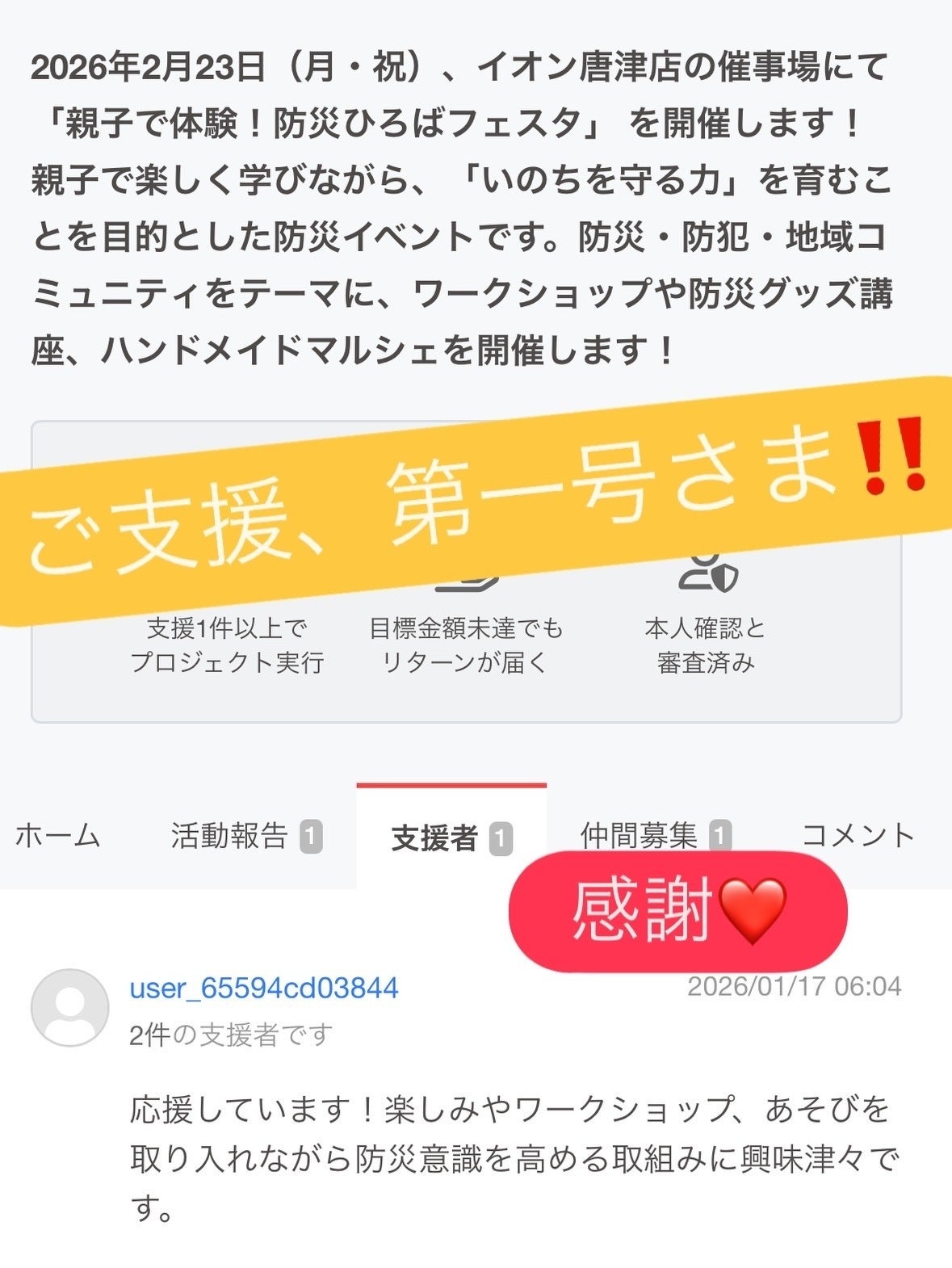
Task: Switch to the 仲間募集 tab
Action: (x=654, y=834)
